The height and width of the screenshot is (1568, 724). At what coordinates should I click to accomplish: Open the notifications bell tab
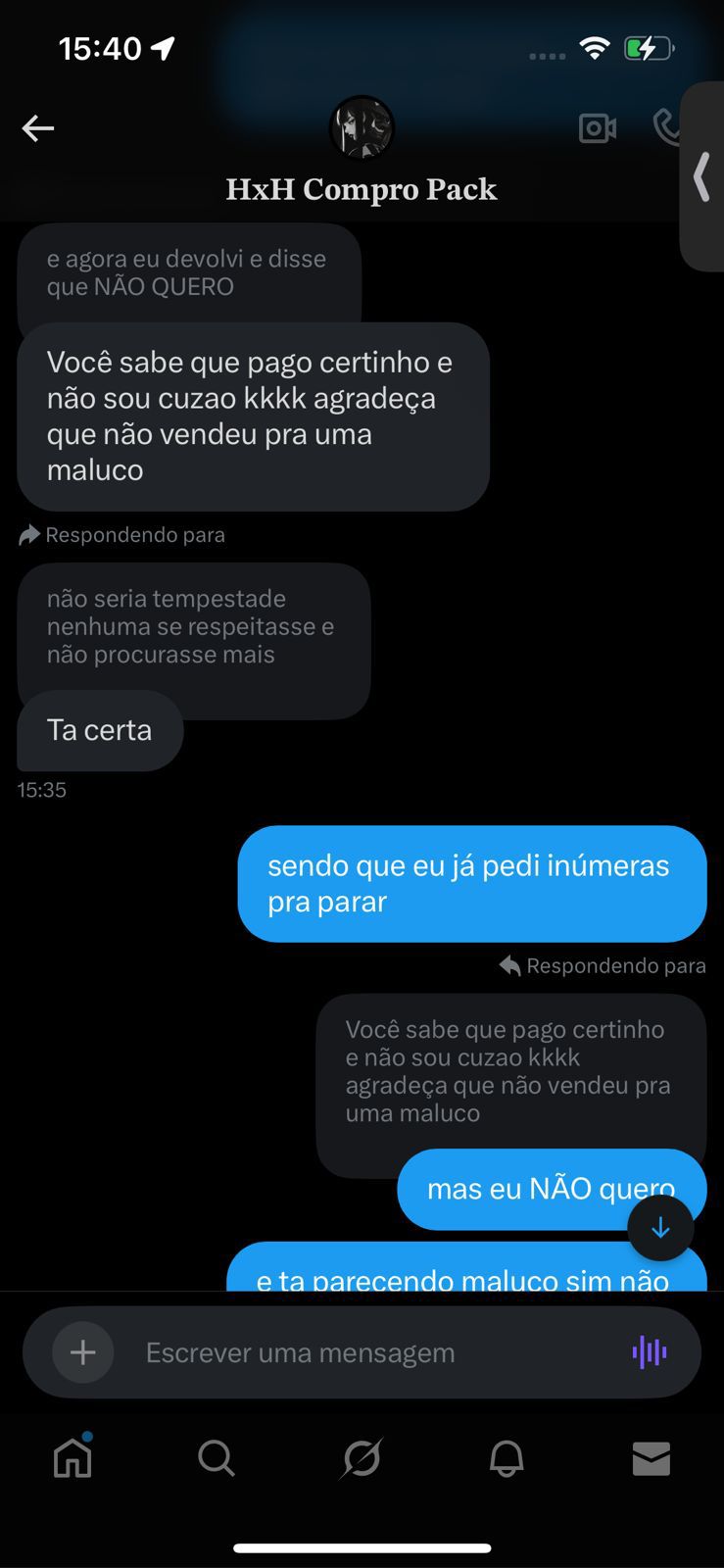[x=507, y=1458]
